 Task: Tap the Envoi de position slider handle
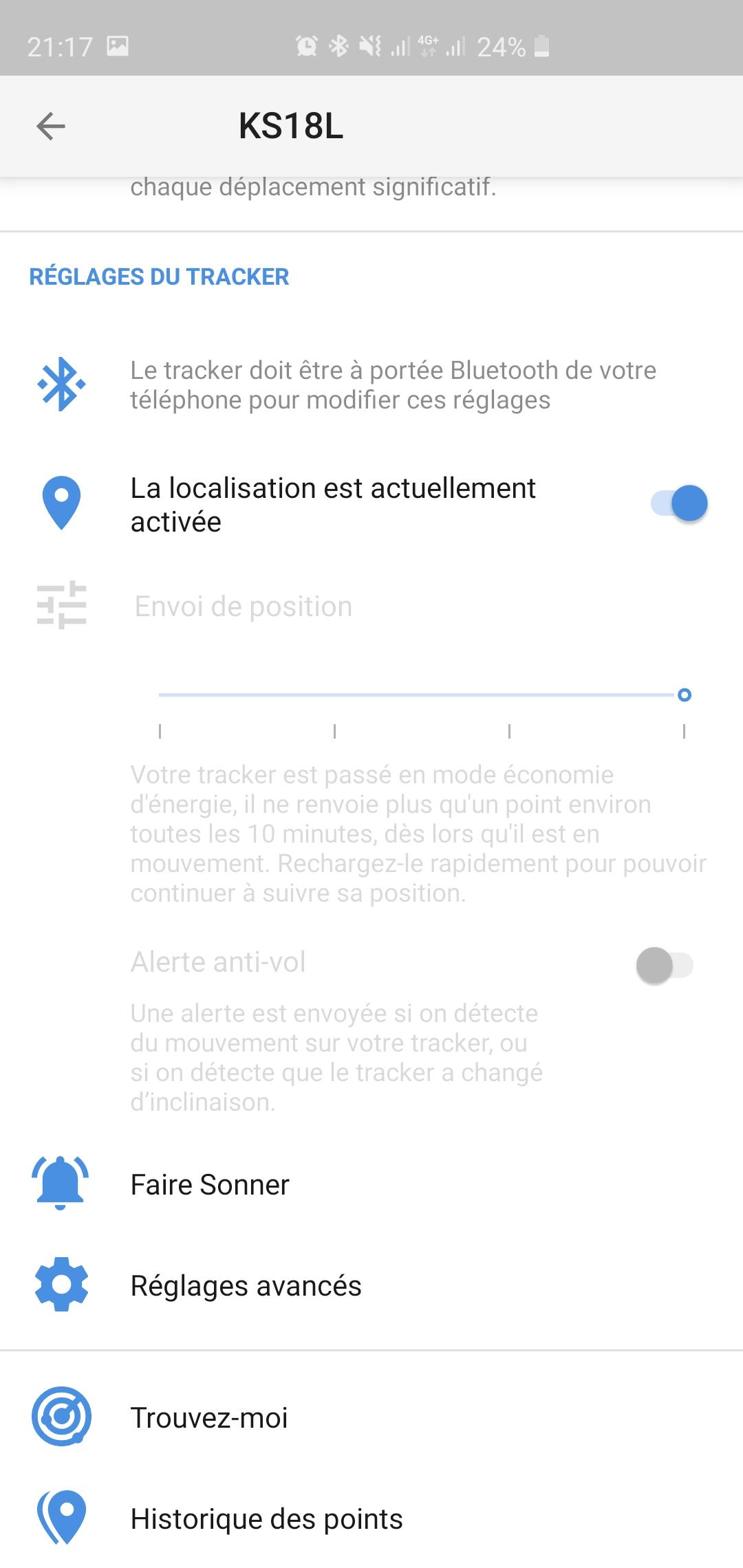click(x=684, y=695)
